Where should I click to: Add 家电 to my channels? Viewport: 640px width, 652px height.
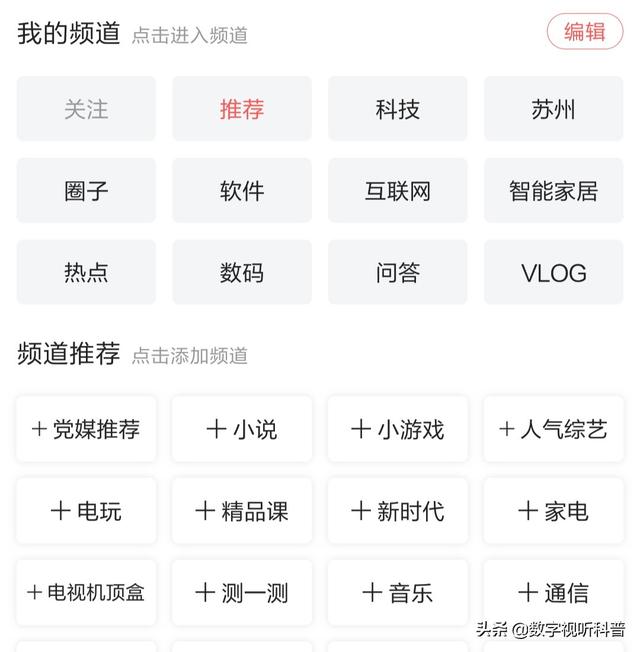[x=553, y=511]
